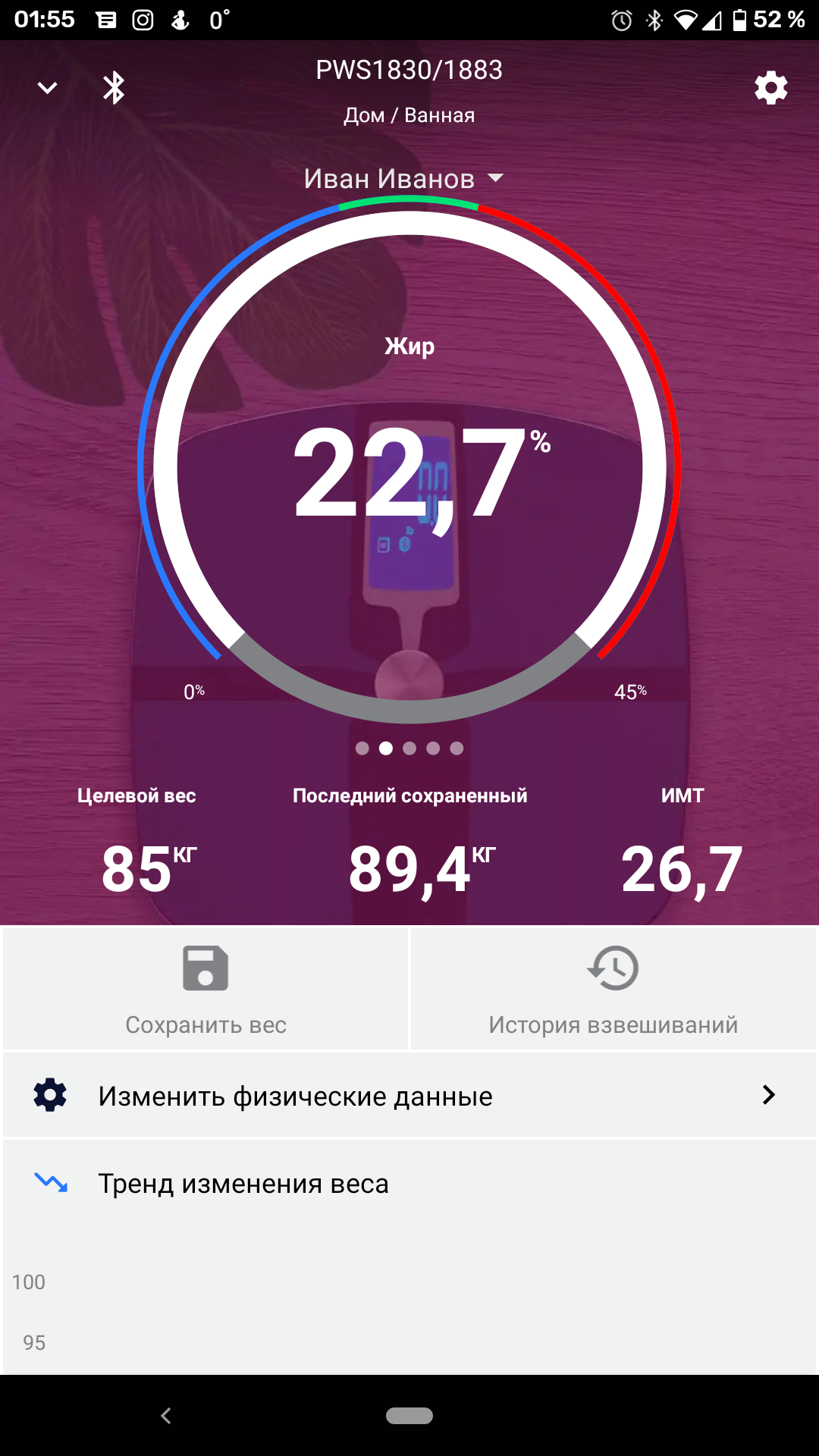Open Изменить физические данные
This screenshot has height=1456, width=819.
[409, 1096]
